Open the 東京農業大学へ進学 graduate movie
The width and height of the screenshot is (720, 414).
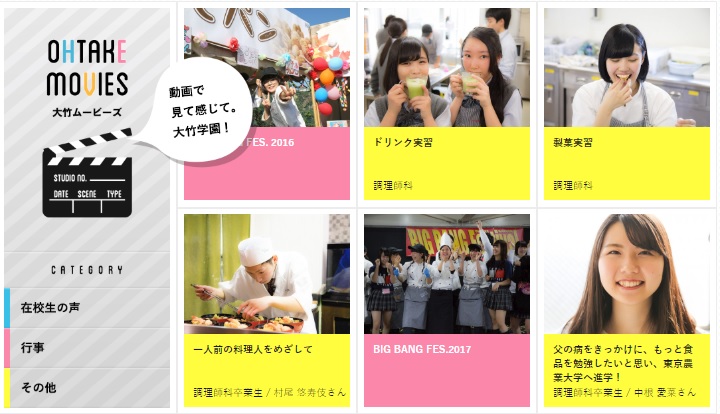point(626,308)
